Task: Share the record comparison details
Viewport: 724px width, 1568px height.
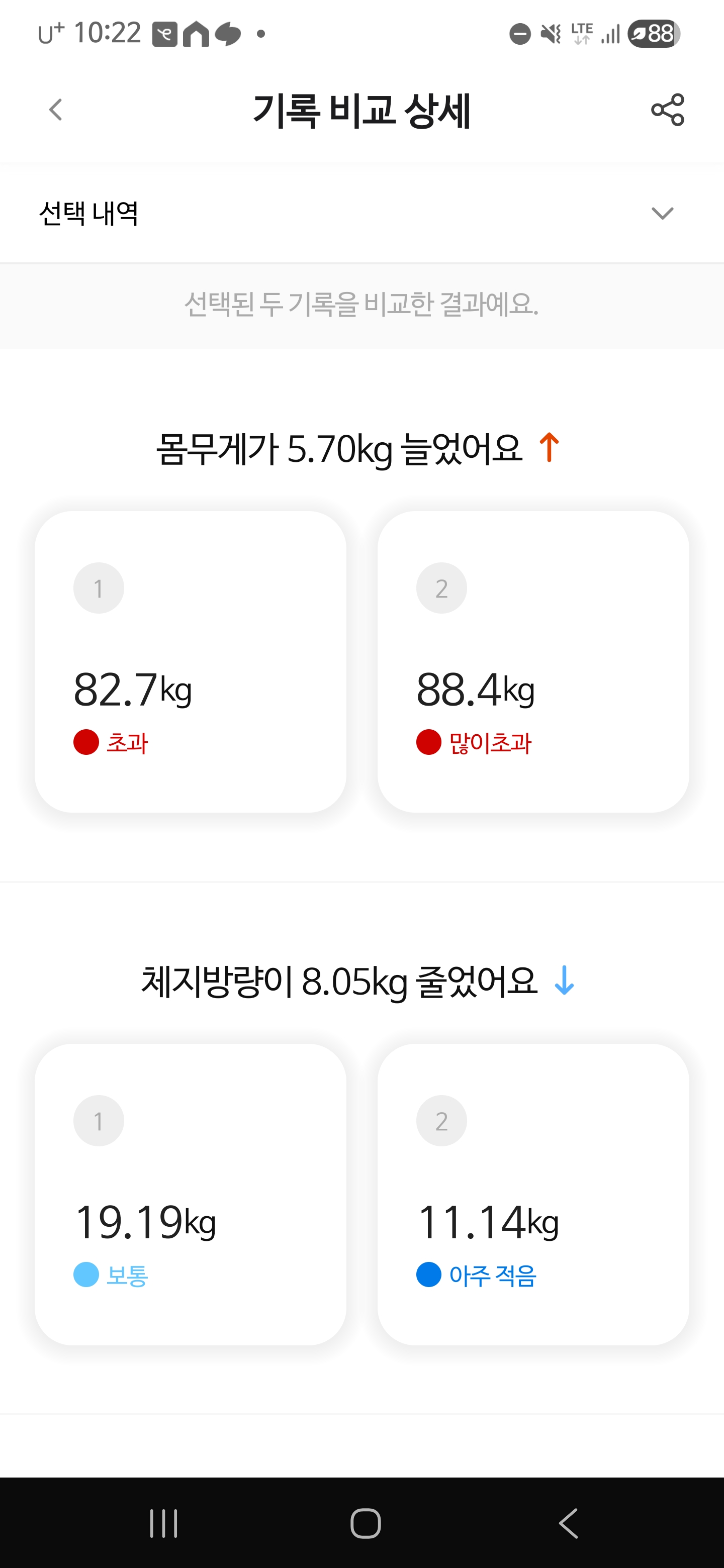Action: coord(667,110)
